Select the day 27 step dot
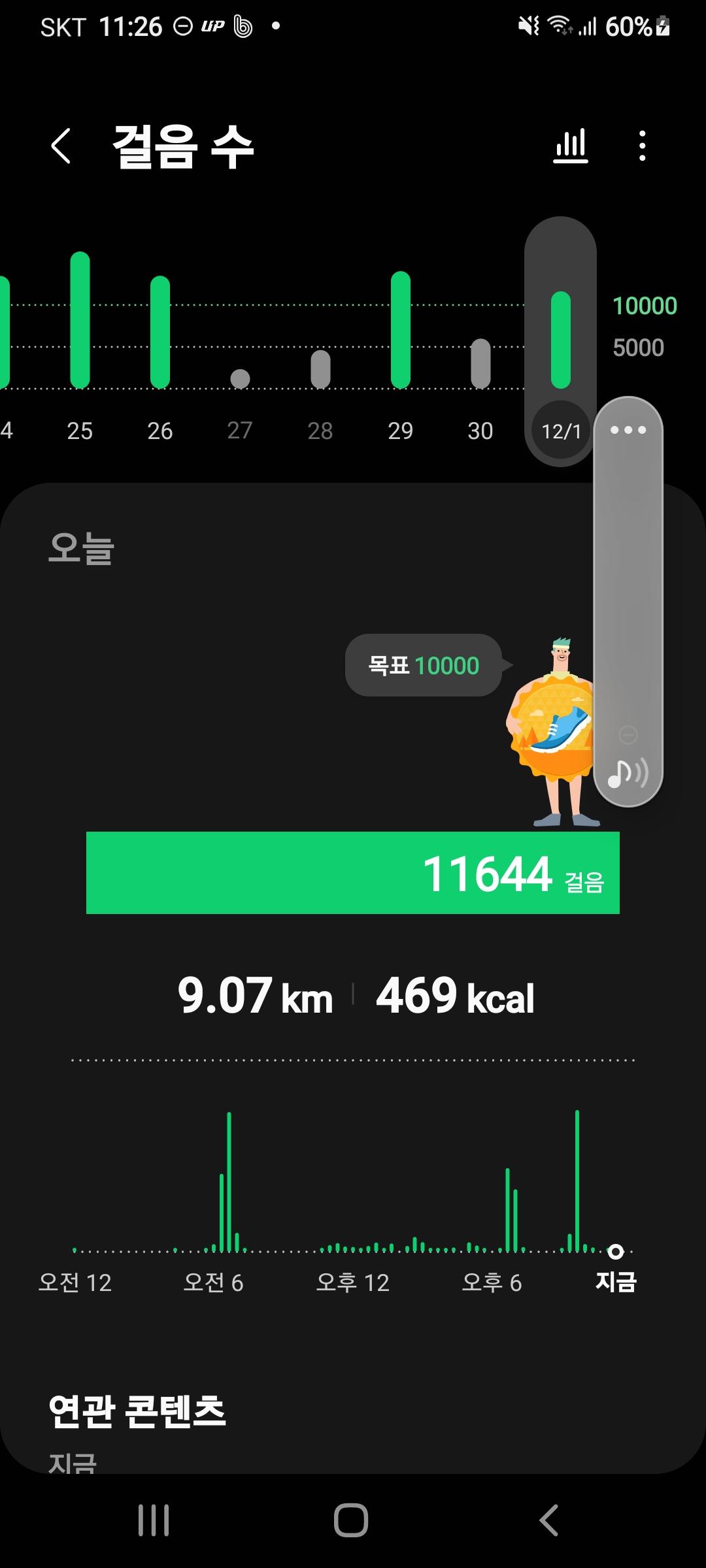 (240, 378)
